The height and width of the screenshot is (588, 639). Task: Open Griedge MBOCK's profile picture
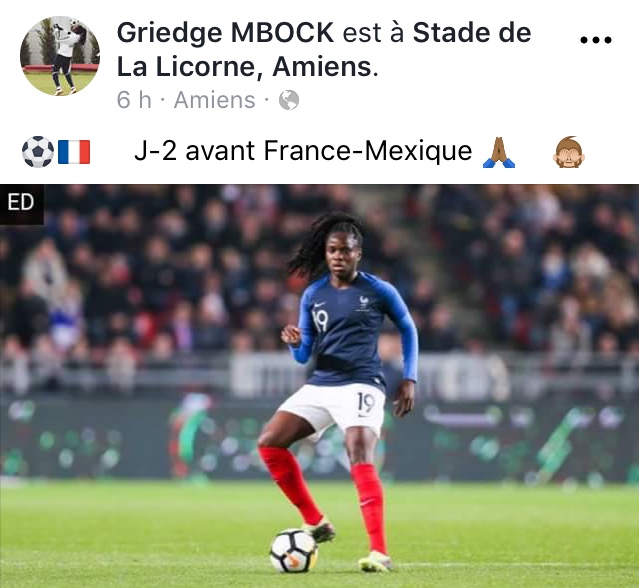(x=60, y=56)
